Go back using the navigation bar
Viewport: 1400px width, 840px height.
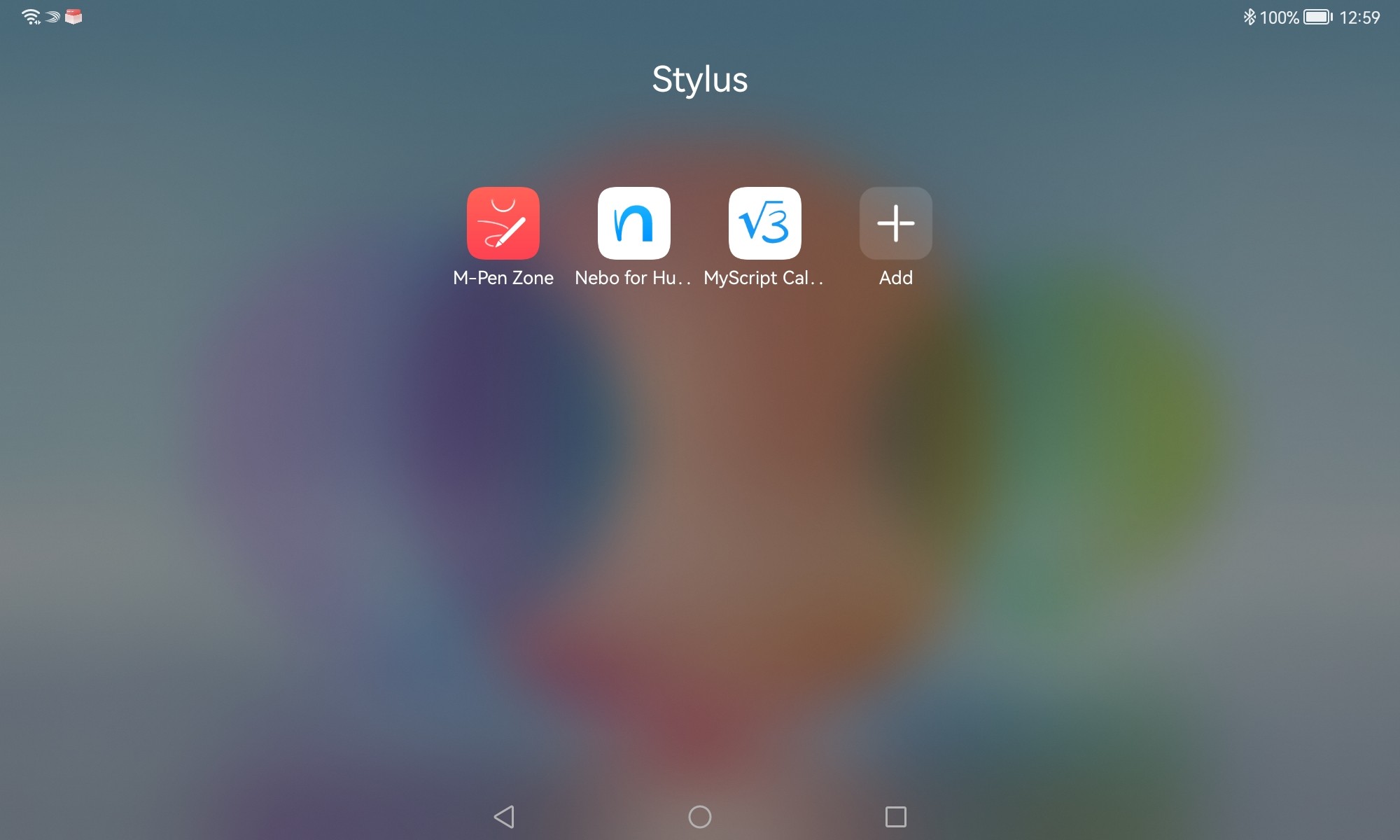(x=504, y=816)
